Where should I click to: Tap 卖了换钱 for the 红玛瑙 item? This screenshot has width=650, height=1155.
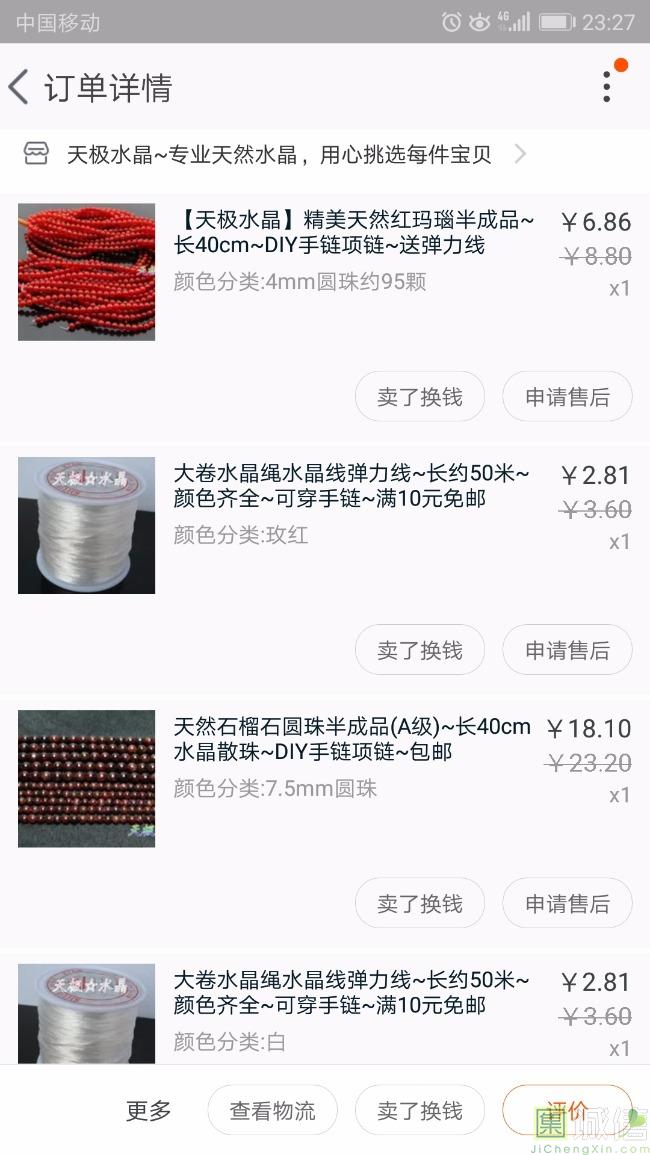coord(419,397)
